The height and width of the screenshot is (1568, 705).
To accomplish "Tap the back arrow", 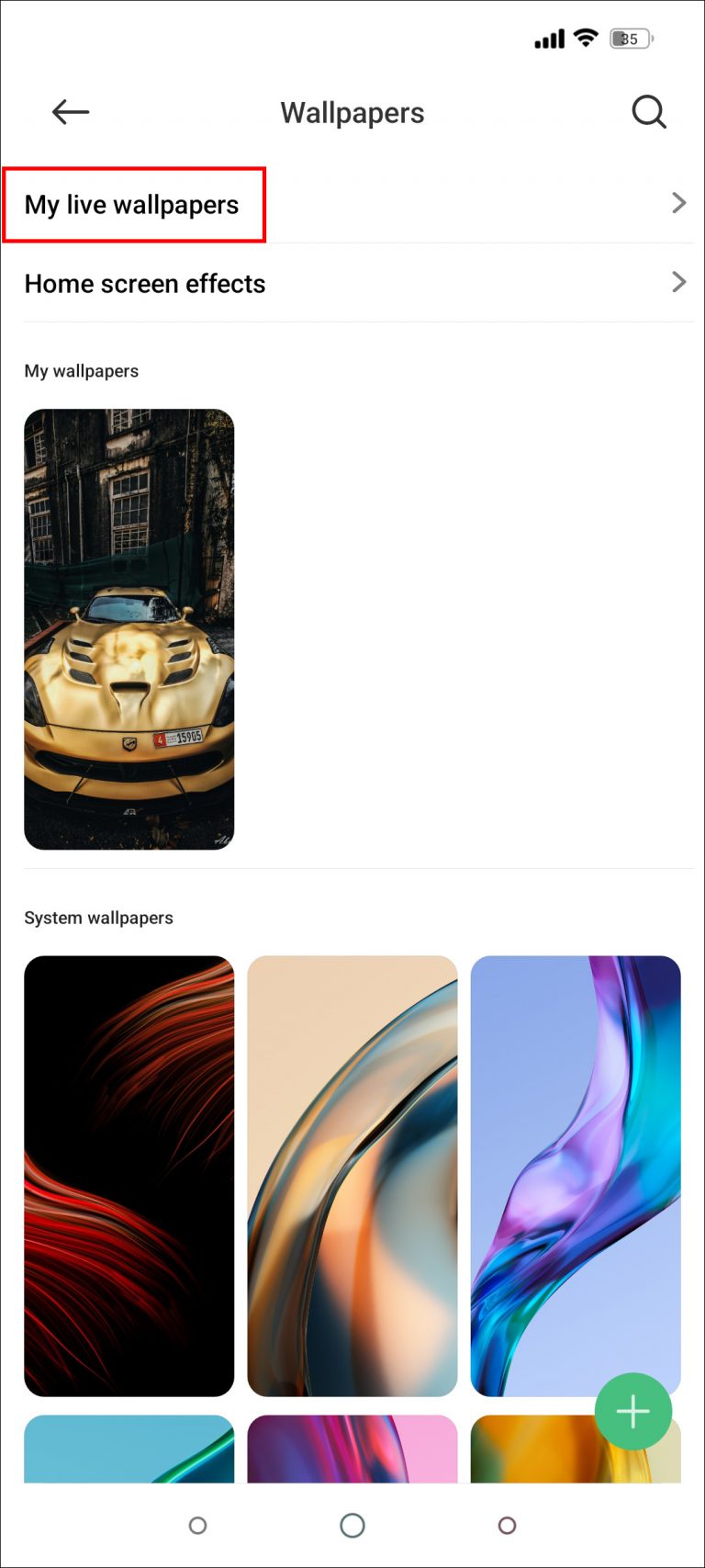I will pyautogui.click(x=71, y=112).
